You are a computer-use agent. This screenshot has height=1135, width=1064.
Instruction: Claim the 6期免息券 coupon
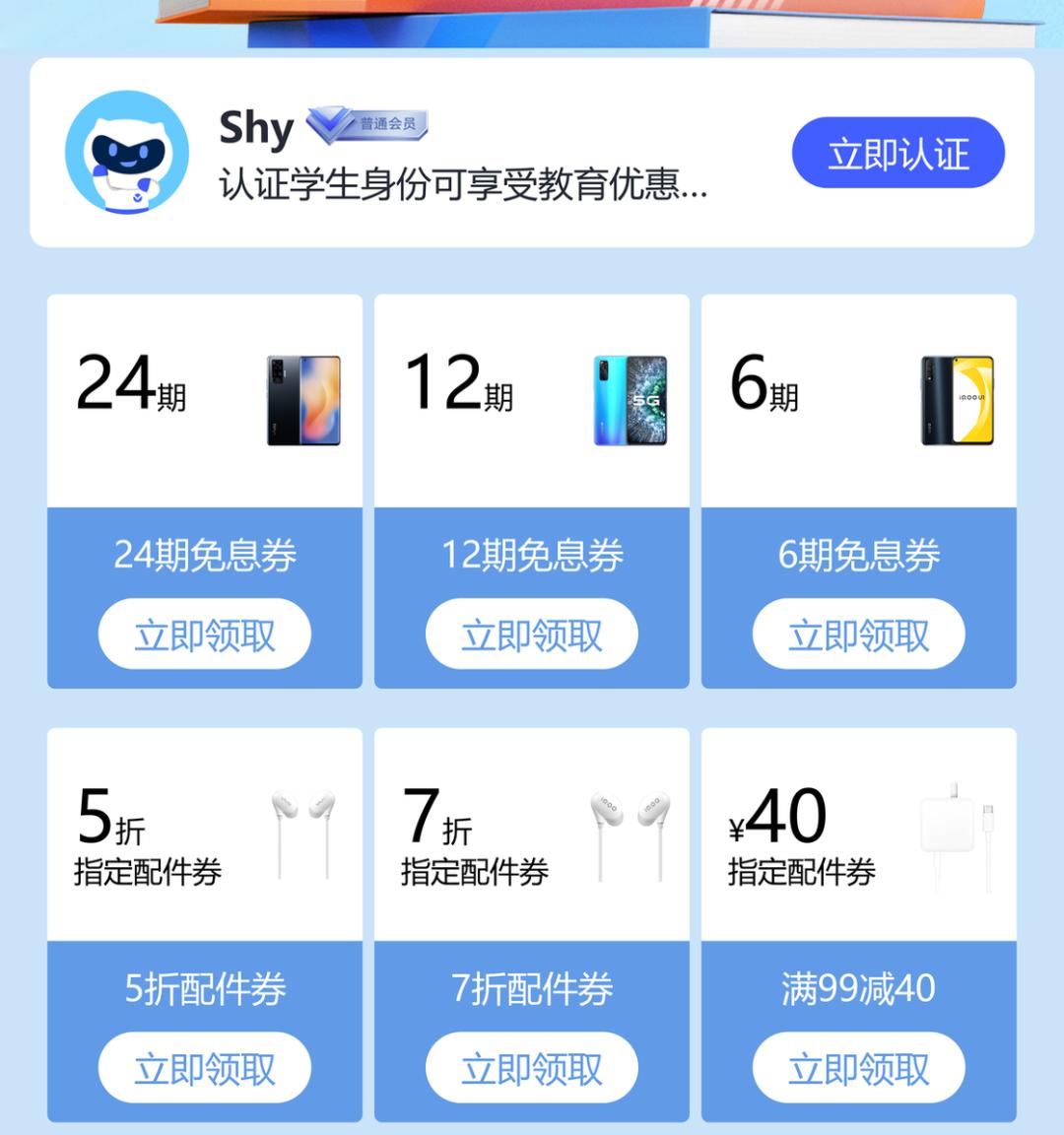click(x=858, y=634)
